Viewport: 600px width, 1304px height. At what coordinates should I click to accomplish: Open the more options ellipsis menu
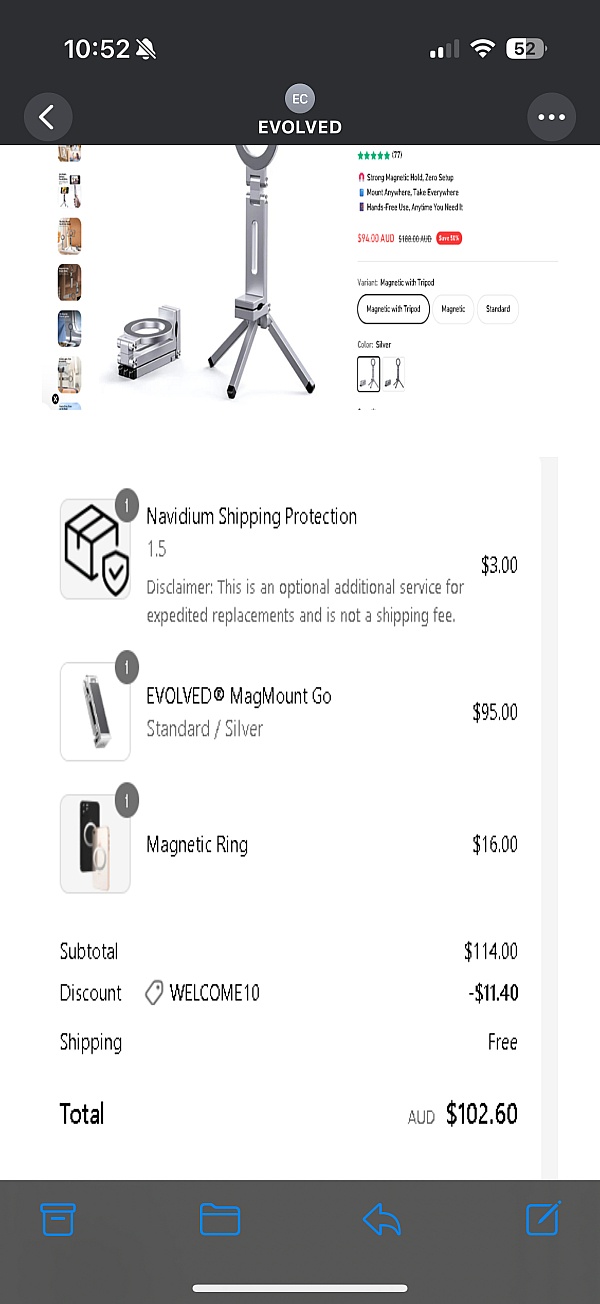point(551,117)
